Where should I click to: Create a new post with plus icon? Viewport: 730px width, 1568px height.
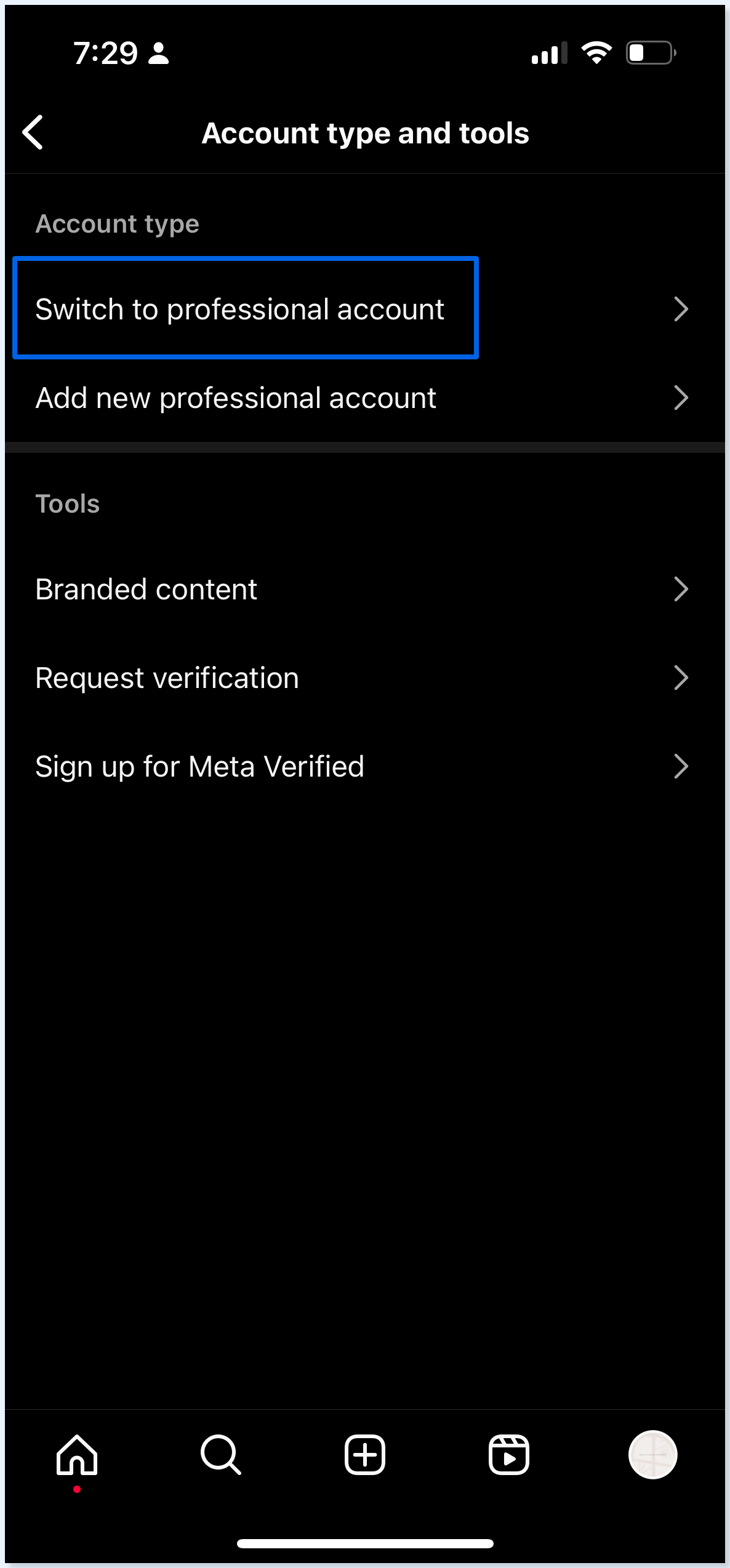(365, 1455)
